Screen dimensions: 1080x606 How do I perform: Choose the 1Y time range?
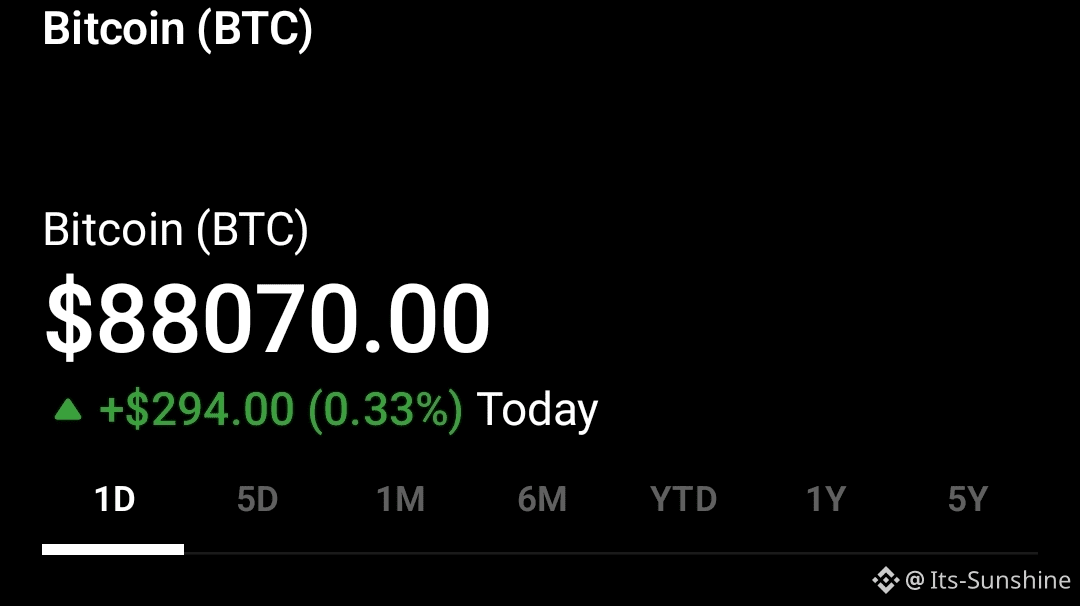point(826,499)
